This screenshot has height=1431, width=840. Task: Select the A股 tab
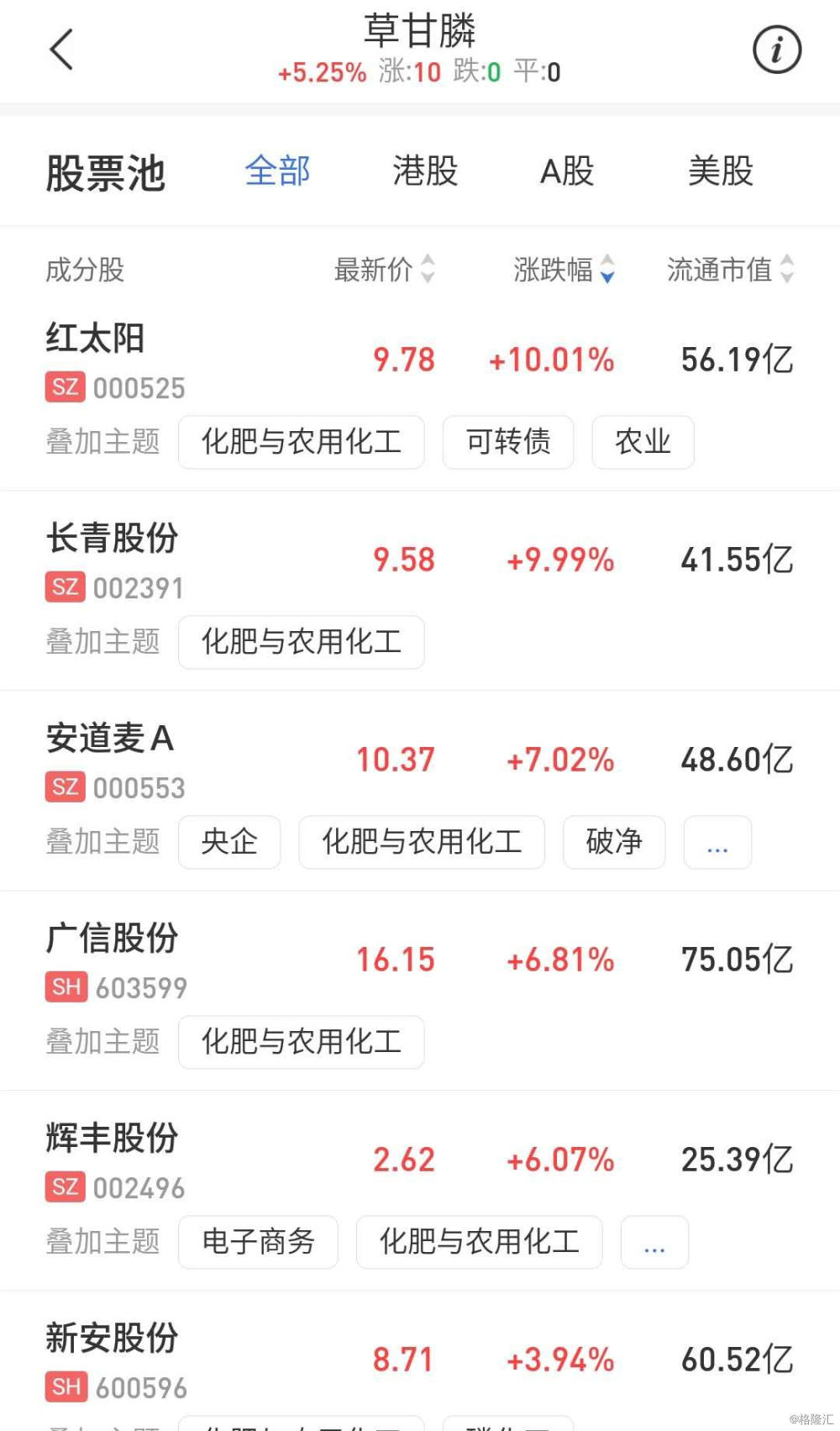[567, 171]
